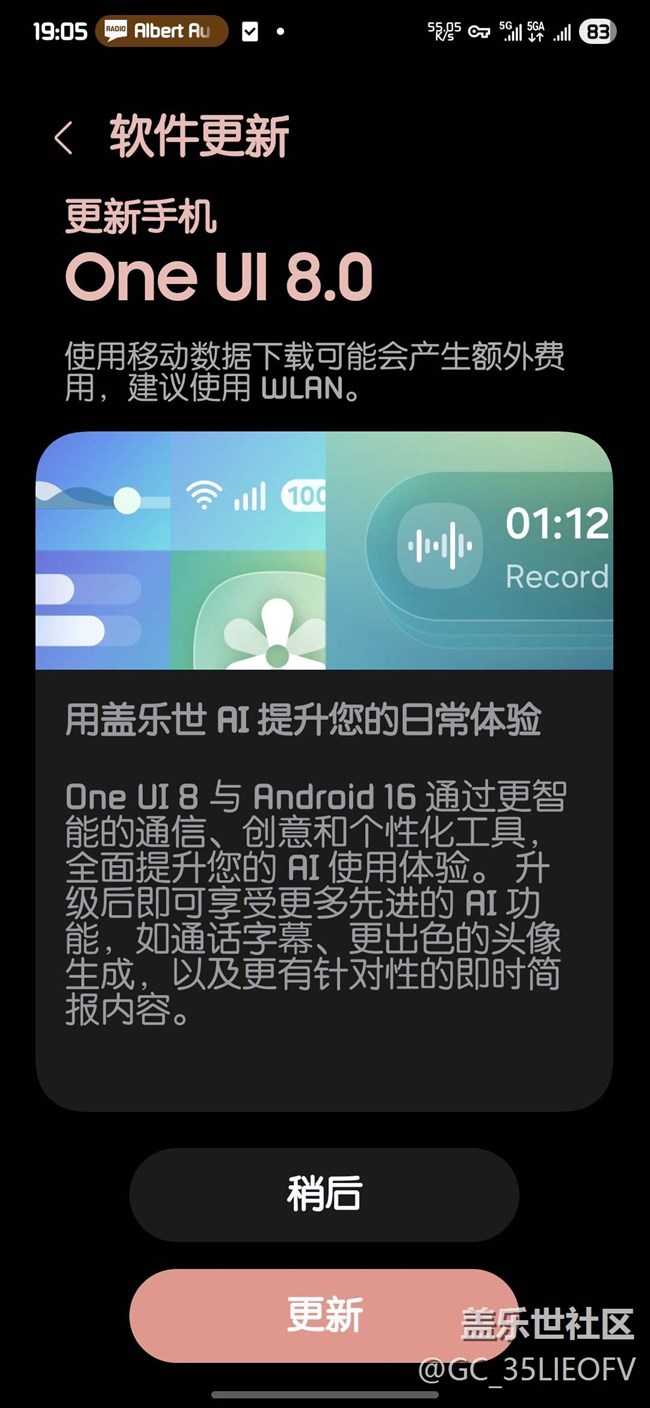Tap 稍后 to postpone the update
650x1408 pixels.
tap(324, 1194)
